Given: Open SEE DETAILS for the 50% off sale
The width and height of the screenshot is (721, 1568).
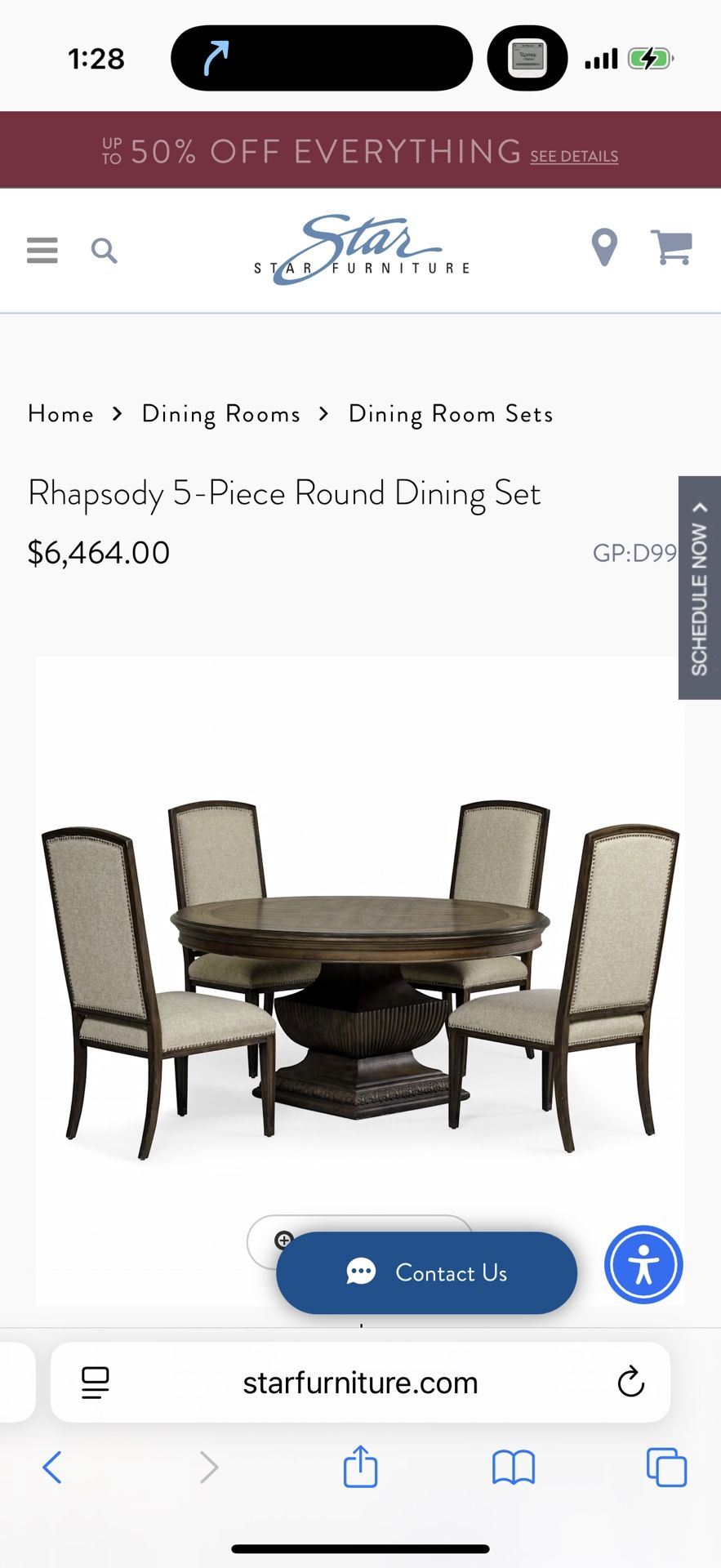Looking at the screenshot, I should pos(573,155).
